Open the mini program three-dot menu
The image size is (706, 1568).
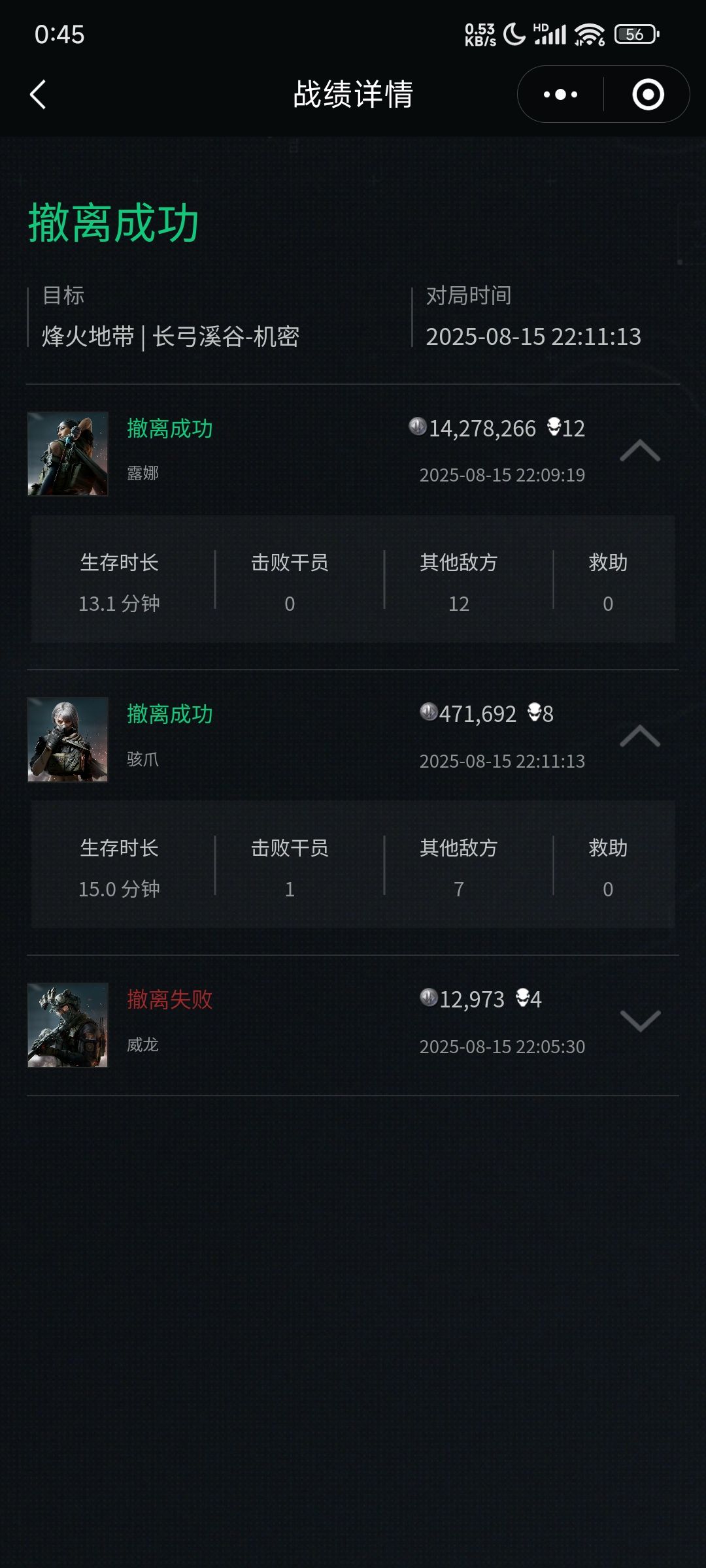(561, 95)
